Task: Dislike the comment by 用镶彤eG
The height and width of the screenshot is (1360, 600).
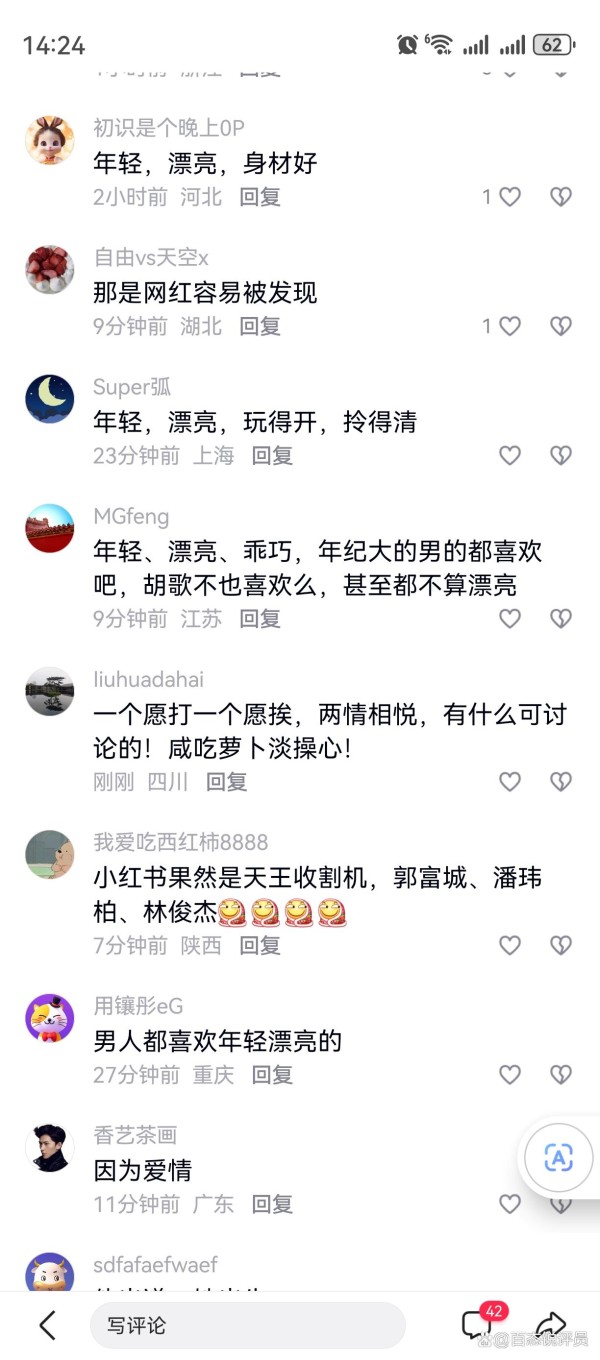Action: (x=561, y=1075)
